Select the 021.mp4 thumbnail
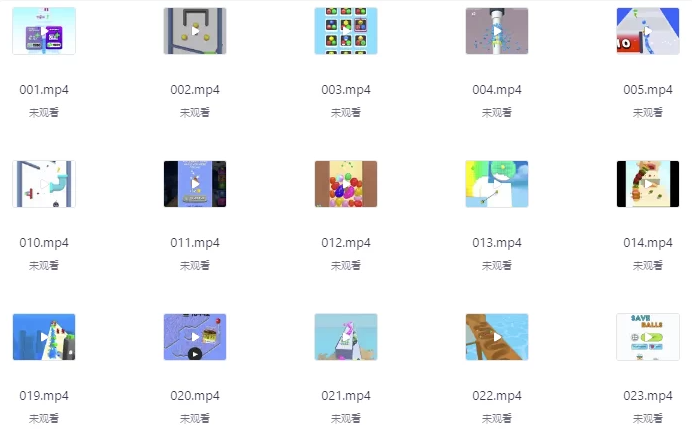The height and width of the screenshot is (437, 692). pos(346,337)
